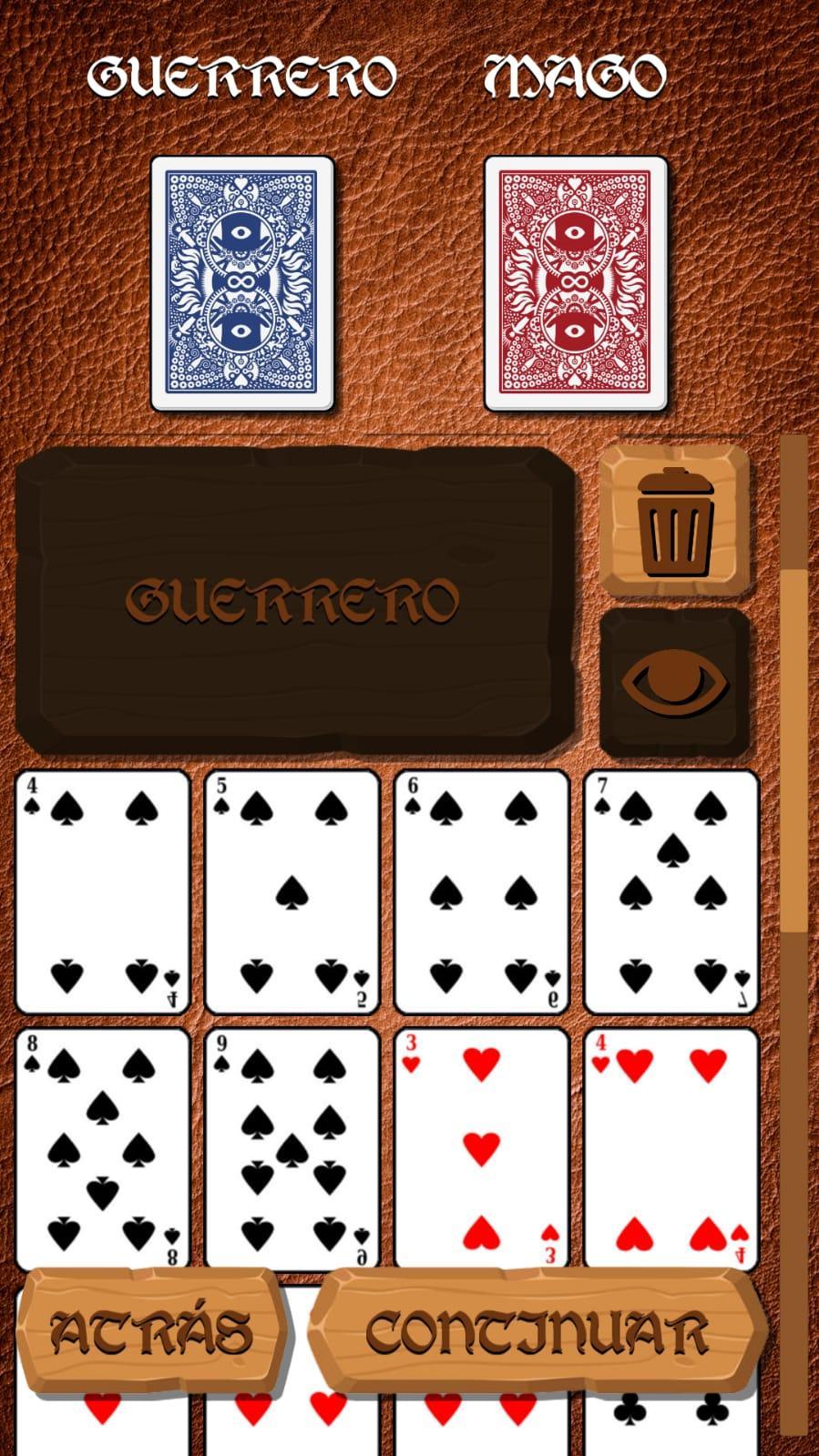Tap the Guerrero wooden panel
This screenshot has width=819, height=1456.
coord(292,600)
